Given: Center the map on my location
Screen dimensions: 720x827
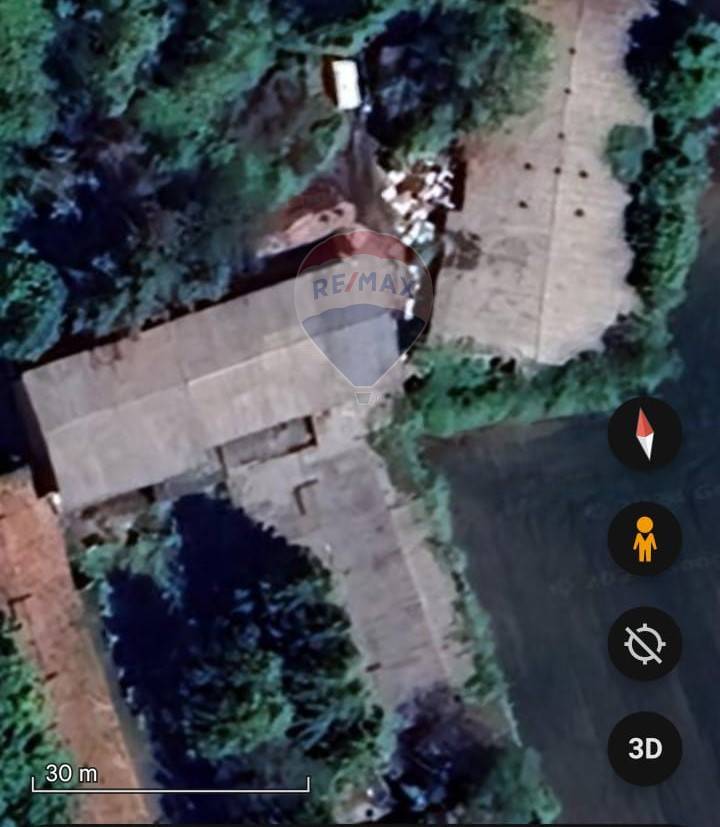Looking at the screenshot, I should click(645, 644).
